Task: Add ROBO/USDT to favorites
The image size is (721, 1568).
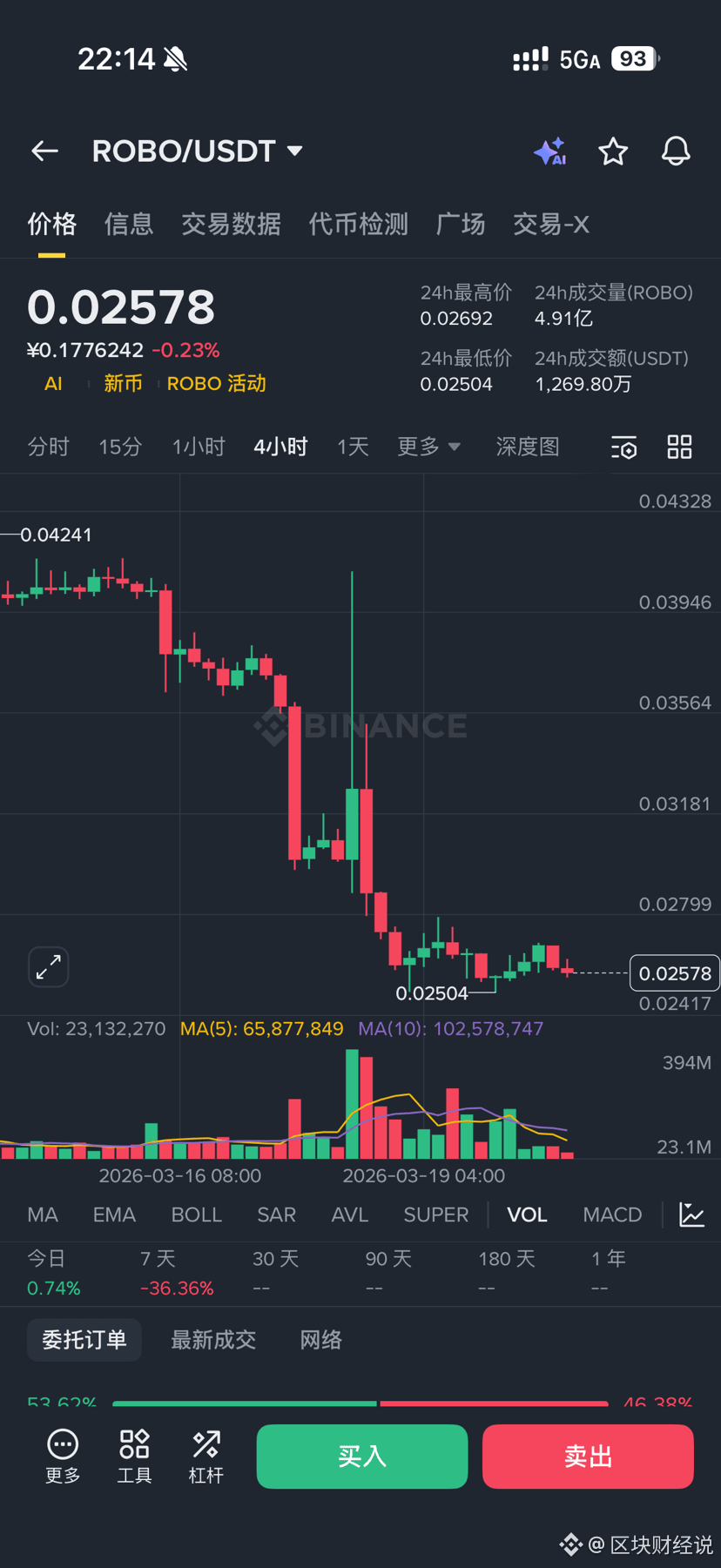Action: click(x=613, y=151)
